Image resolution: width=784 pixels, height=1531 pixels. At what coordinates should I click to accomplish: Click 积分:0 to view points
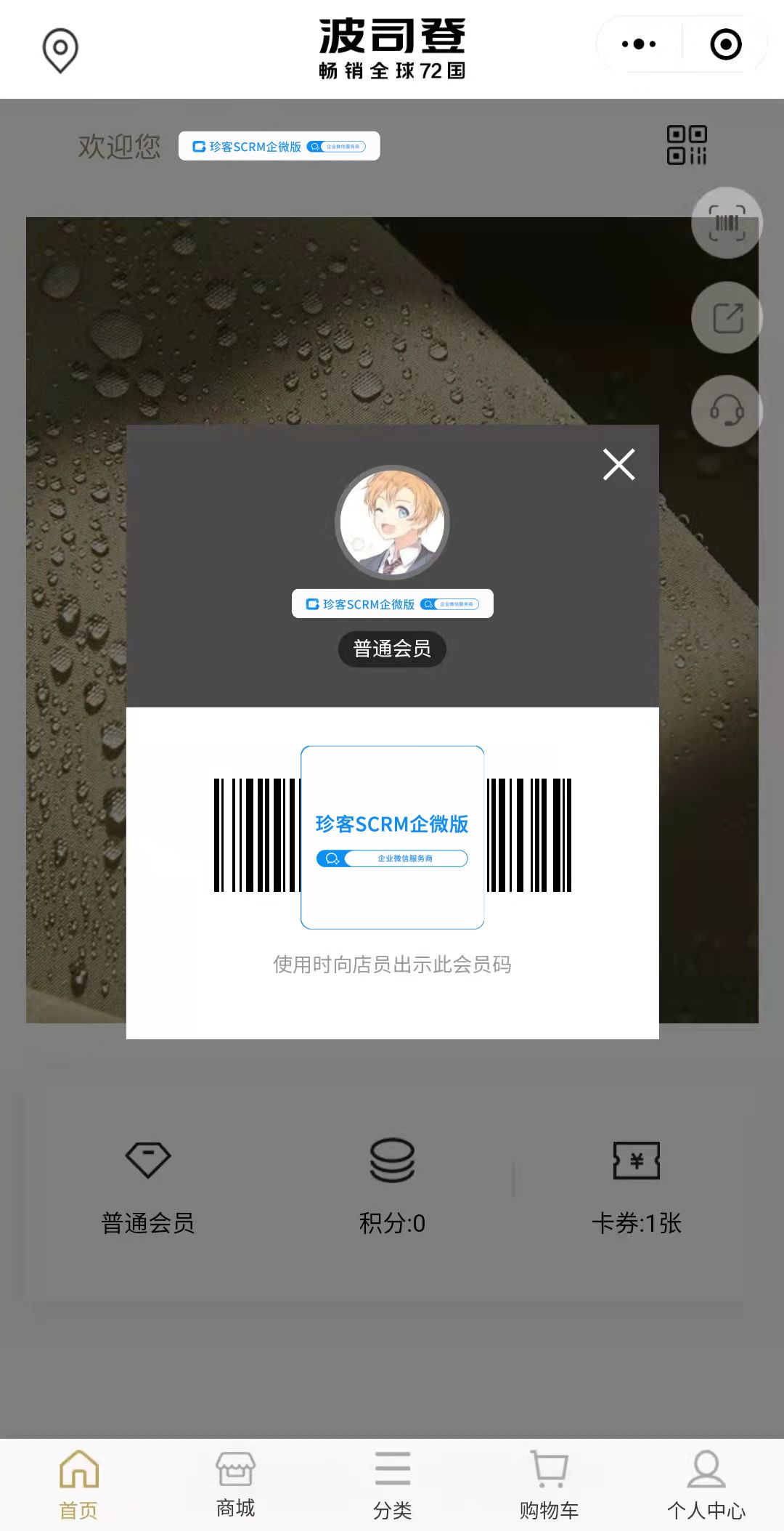[x=392, y=1222]
